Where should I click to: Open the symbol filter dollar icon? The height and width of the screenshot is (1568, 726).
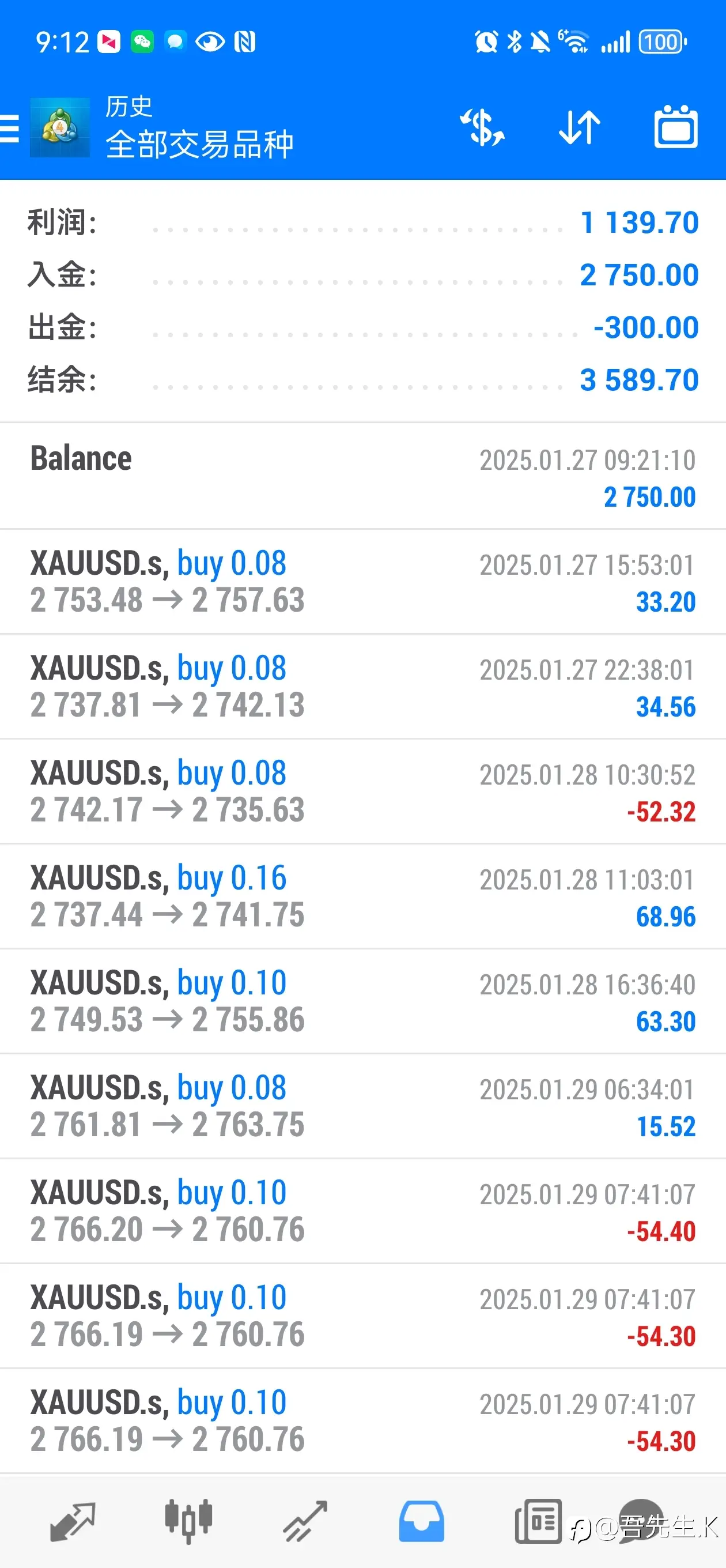[x=482, y=128]
